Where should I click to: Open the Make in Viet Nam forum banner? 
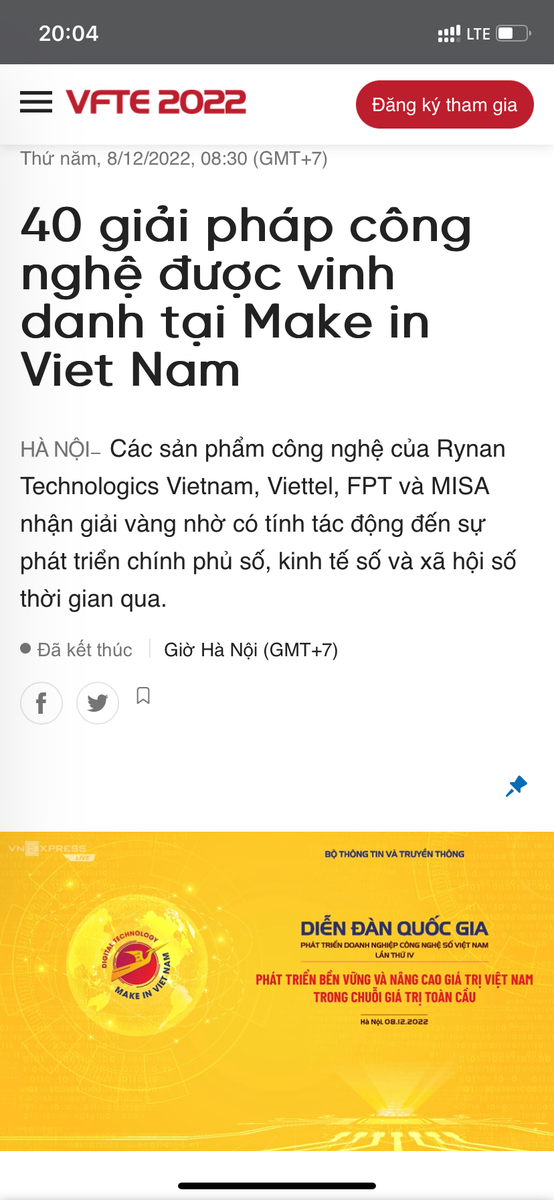coord(277,991)
